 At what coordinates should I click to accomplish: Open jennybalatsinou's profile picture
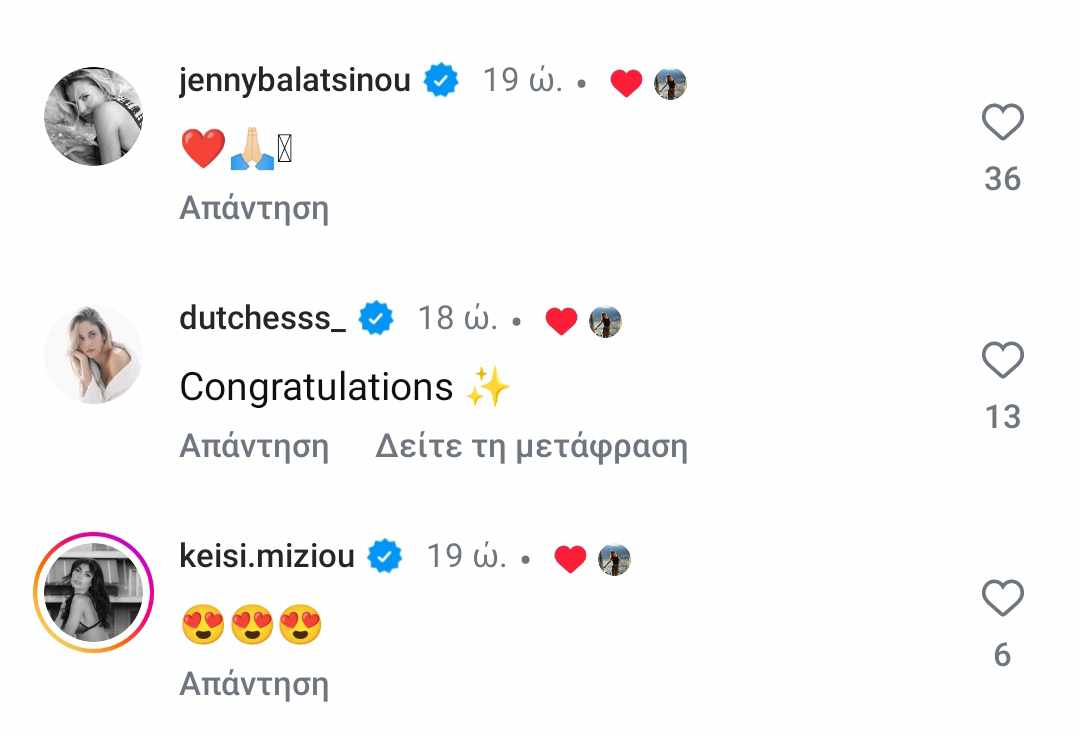[x=93, y=117]
